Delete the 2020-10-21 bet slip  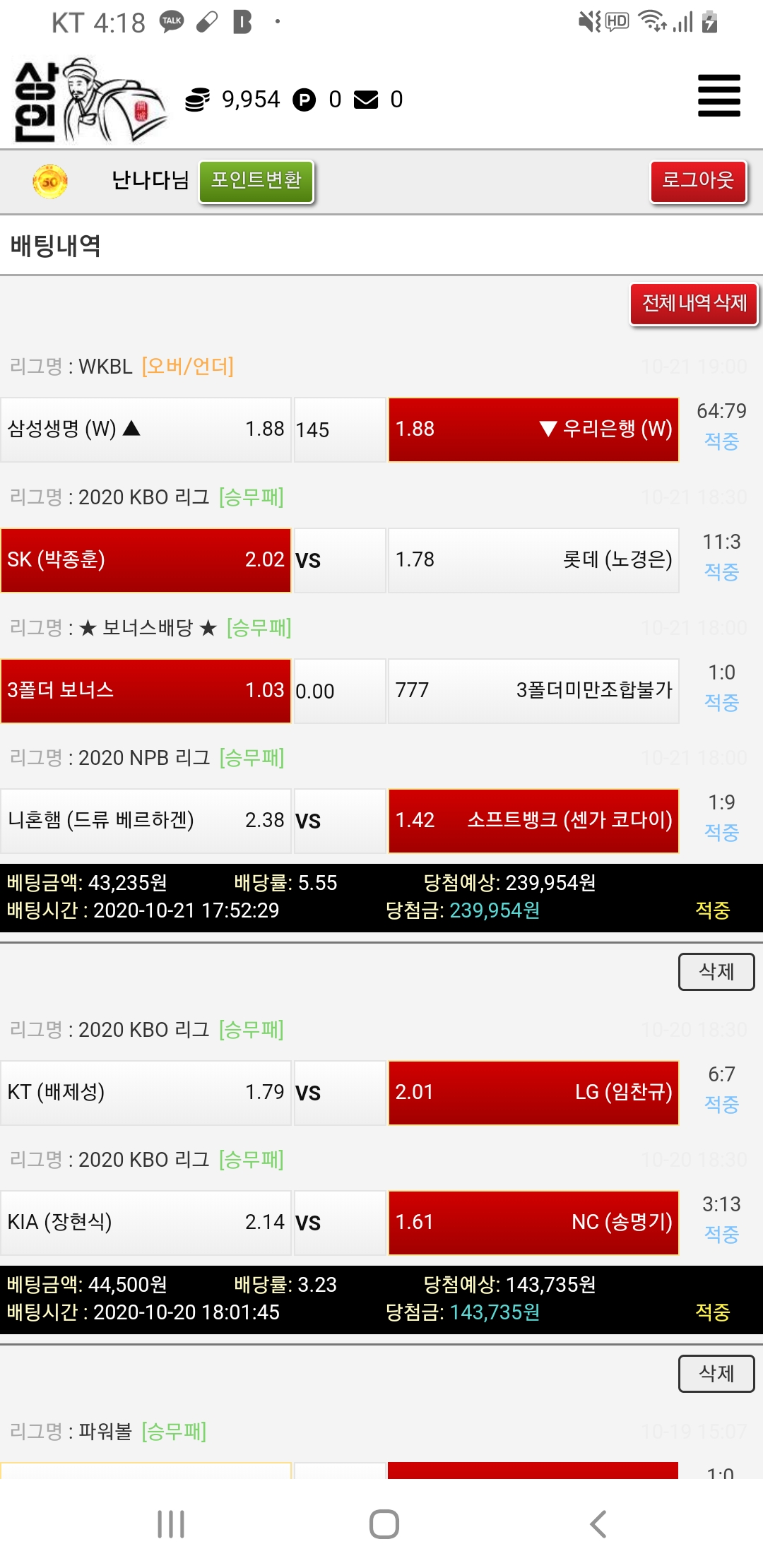[x=716, y=972]
